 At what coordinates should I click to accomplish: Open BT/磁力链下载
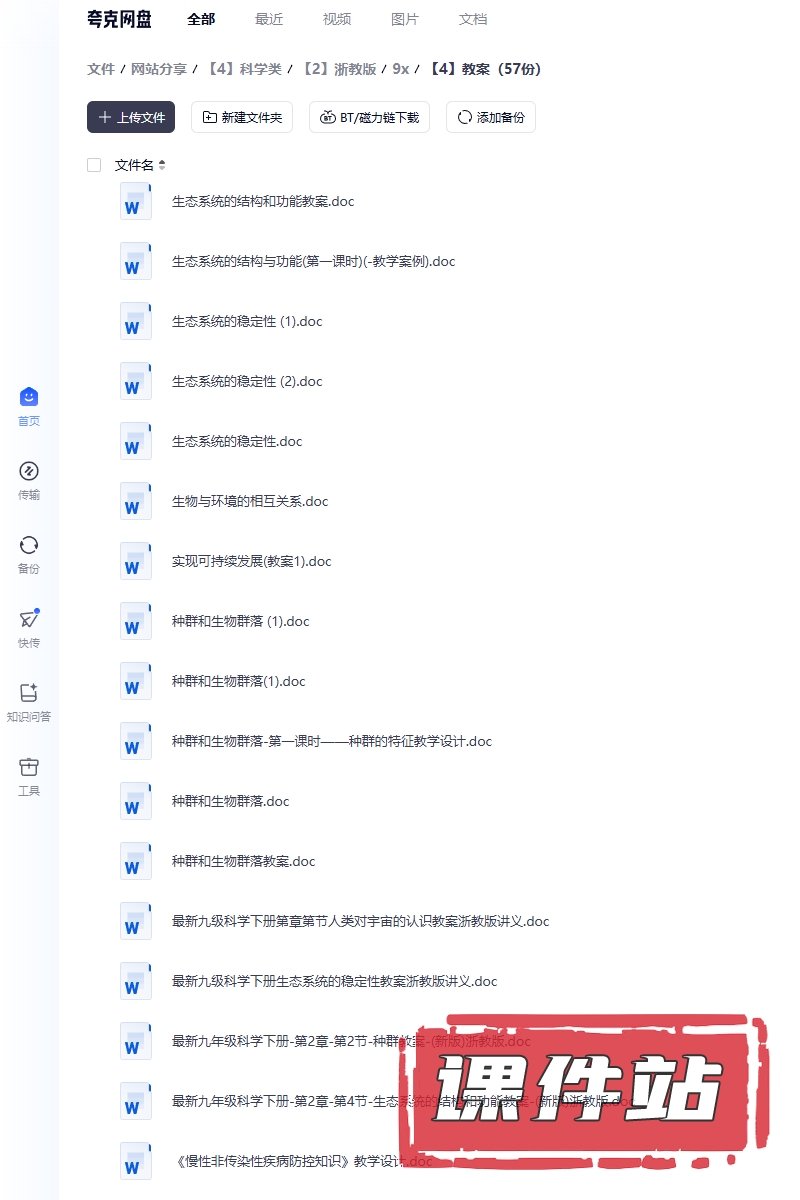370,117
